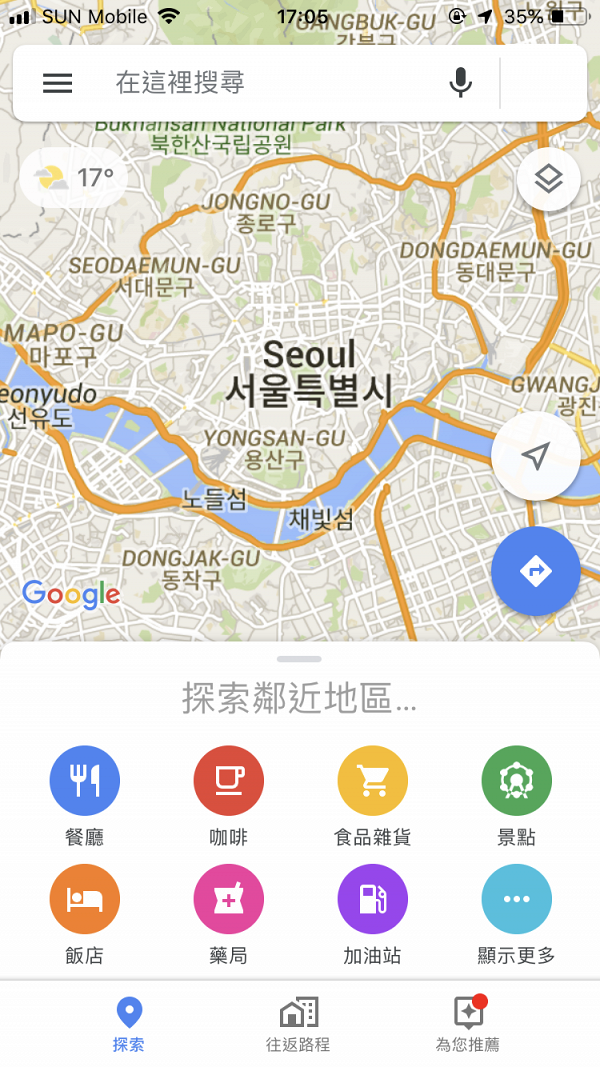Tap the 在這裡搜尋 search field
The width and height of the screenshot is (600, 1067).
tap(272, 83)
